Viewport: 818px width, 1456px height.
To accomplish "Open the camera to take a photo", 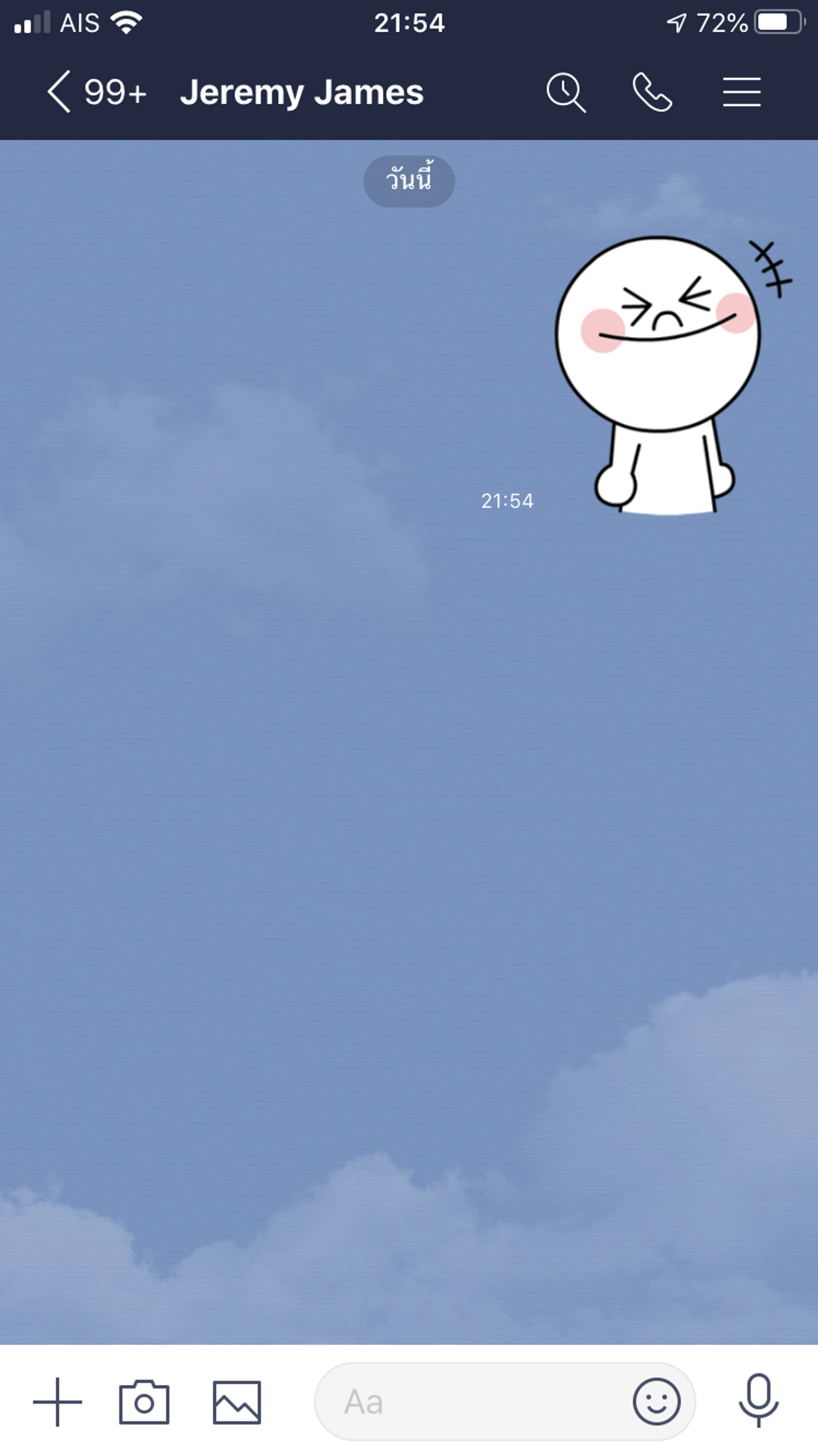I will 144,1402.
